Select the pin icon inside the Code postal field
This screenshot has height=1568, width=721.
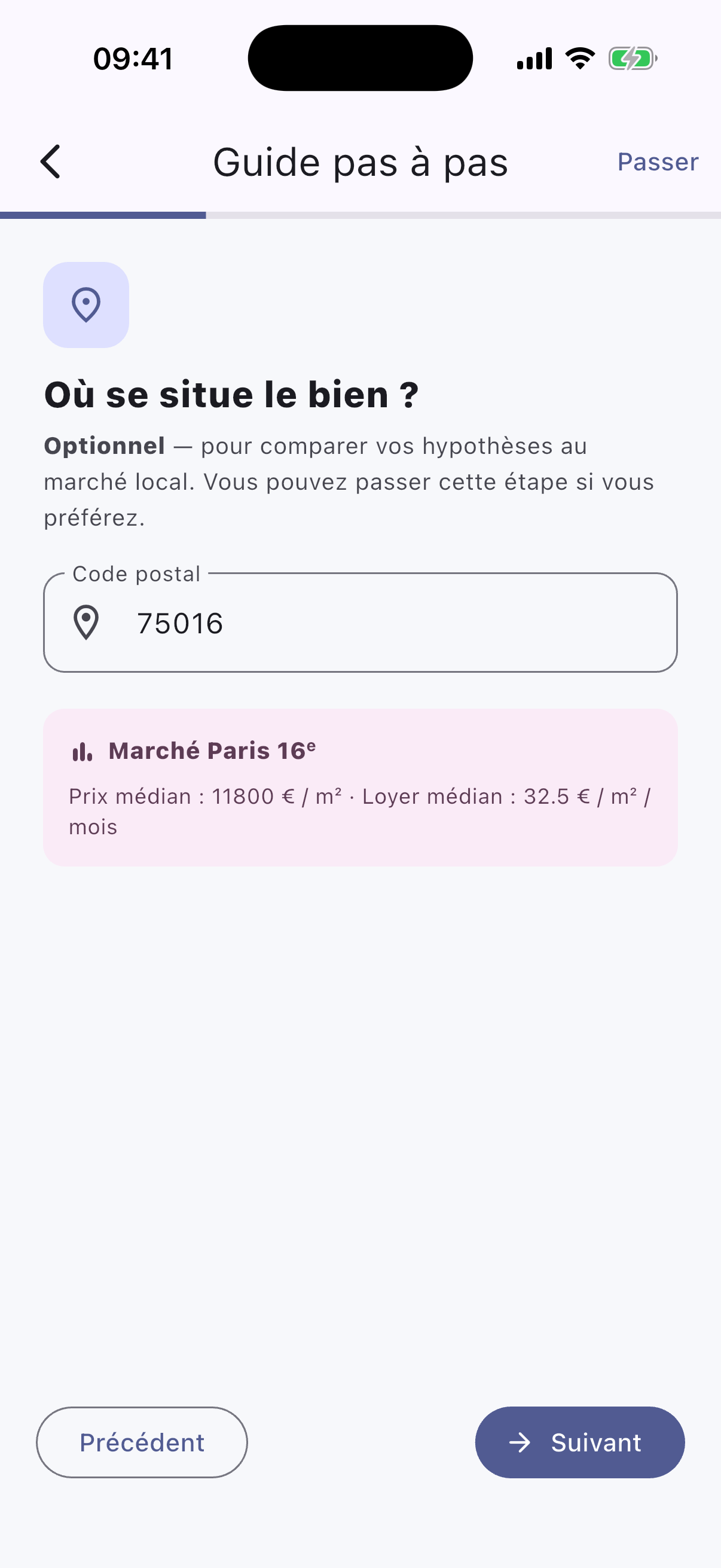(x=87, y=622)
